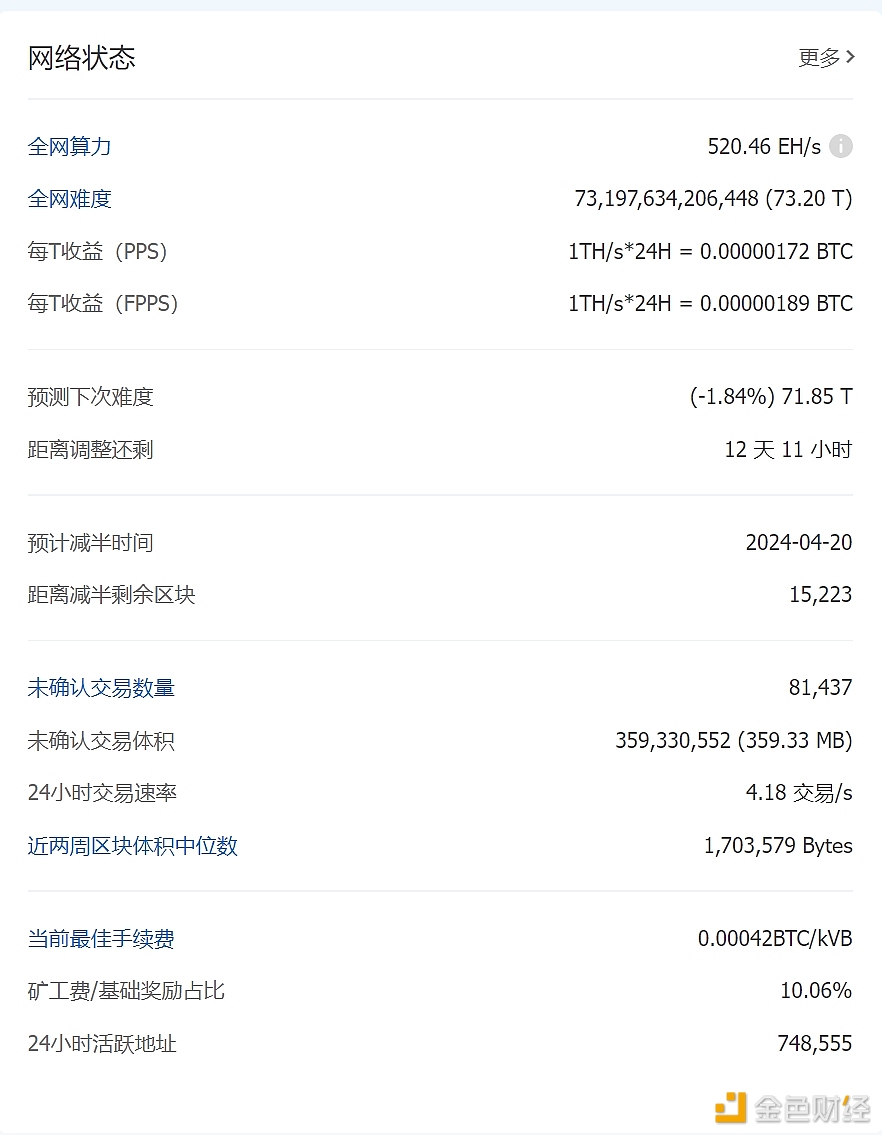Open the 当前最佳手续费 link
This screenshot has width=882, height=1135.
click(x=101, y=938)
